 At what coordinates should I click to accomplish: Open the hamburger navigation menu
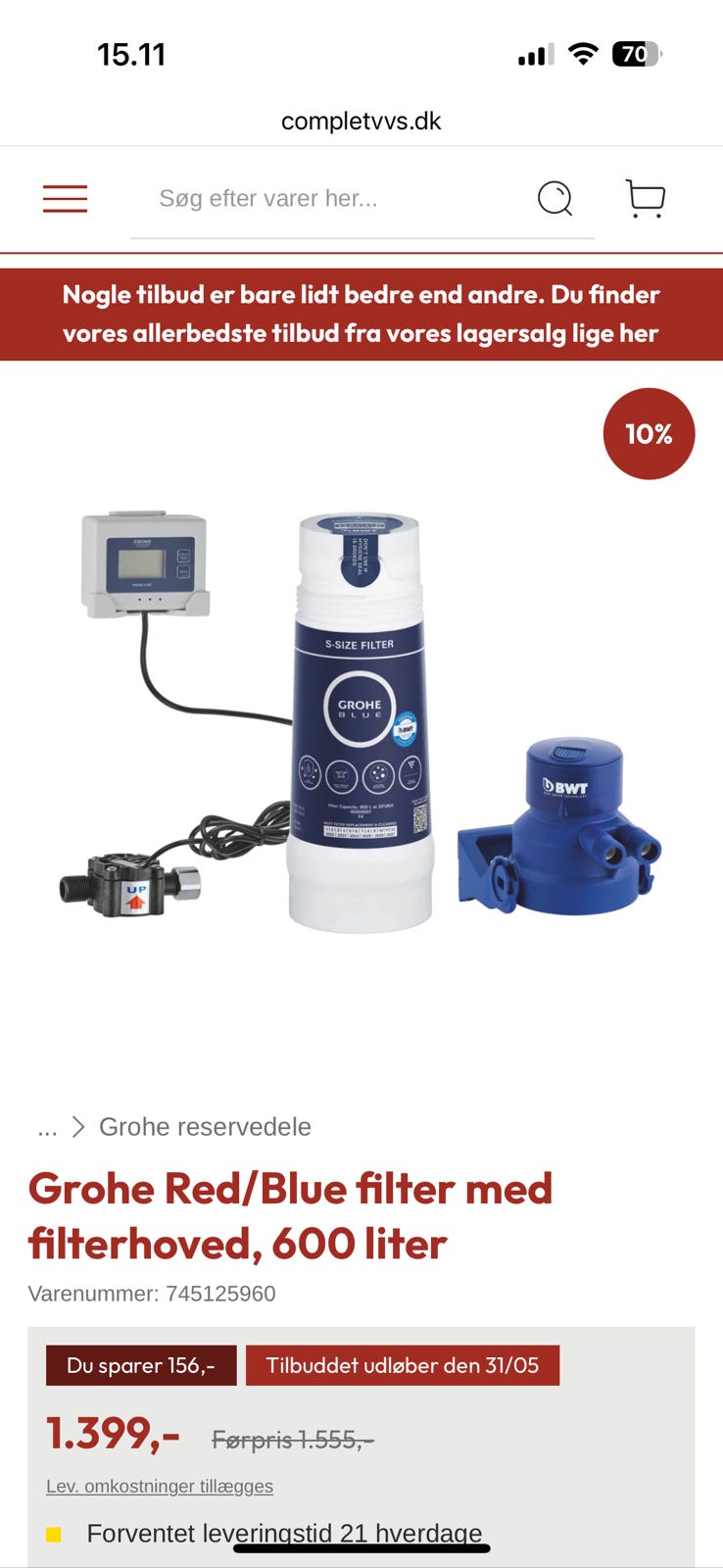(65, 199)
